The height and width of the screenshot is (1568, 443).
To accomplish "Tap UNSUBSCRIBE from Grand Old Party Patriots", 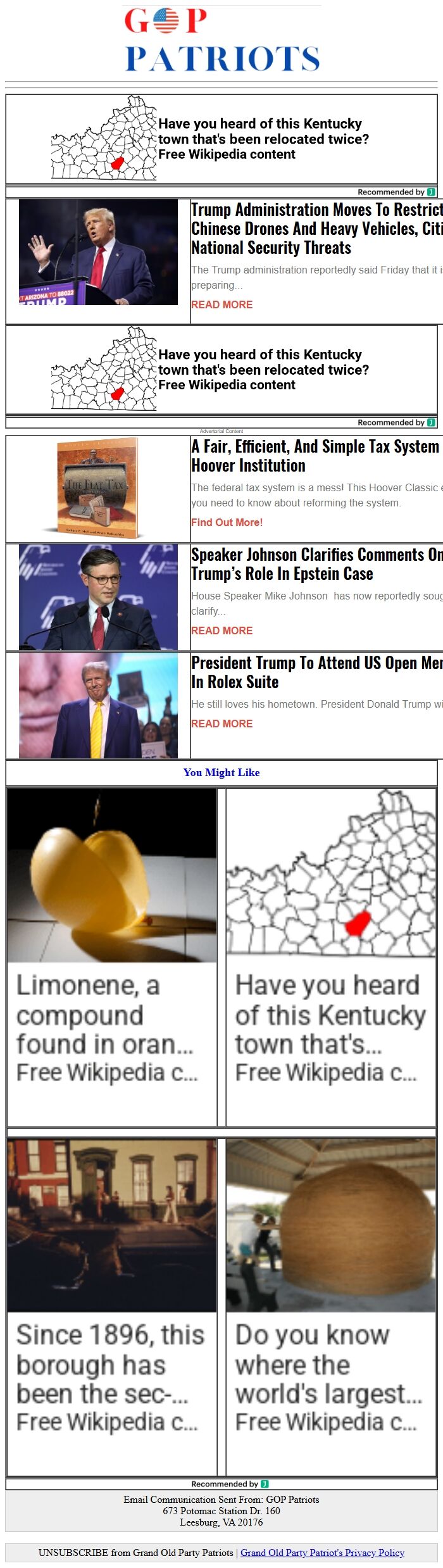I will tap(135, 1552).
